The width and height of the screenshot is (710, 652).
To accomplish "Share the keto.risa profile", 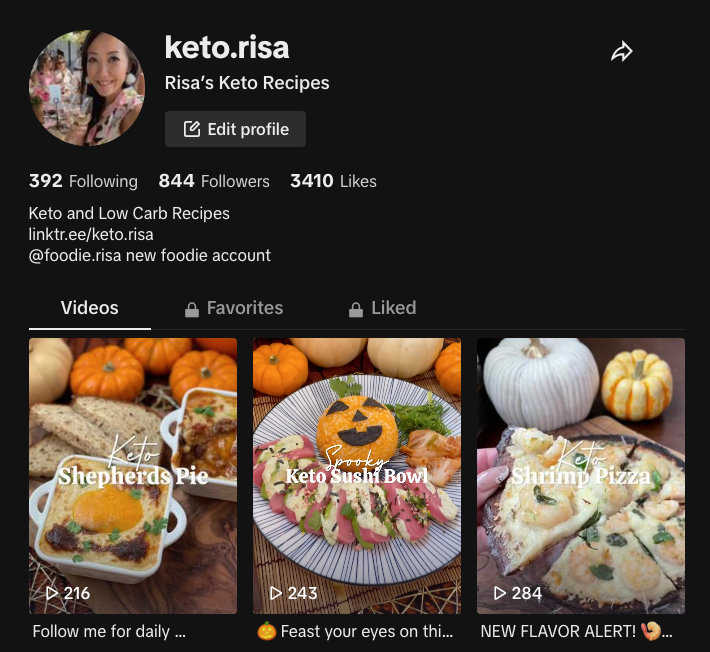I will (622, 52).
